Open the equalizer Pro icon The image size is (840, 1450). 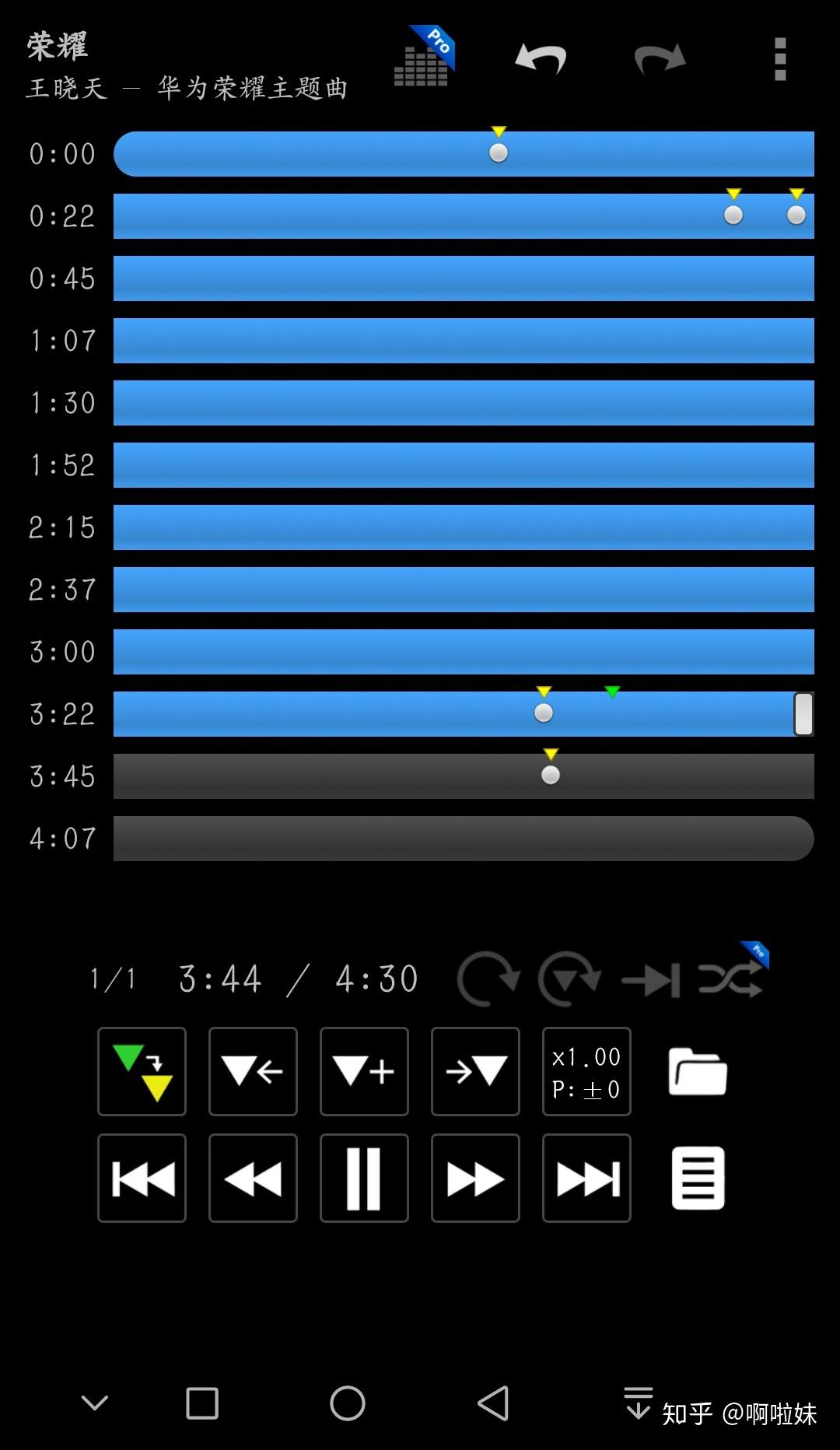pos(422,59)
